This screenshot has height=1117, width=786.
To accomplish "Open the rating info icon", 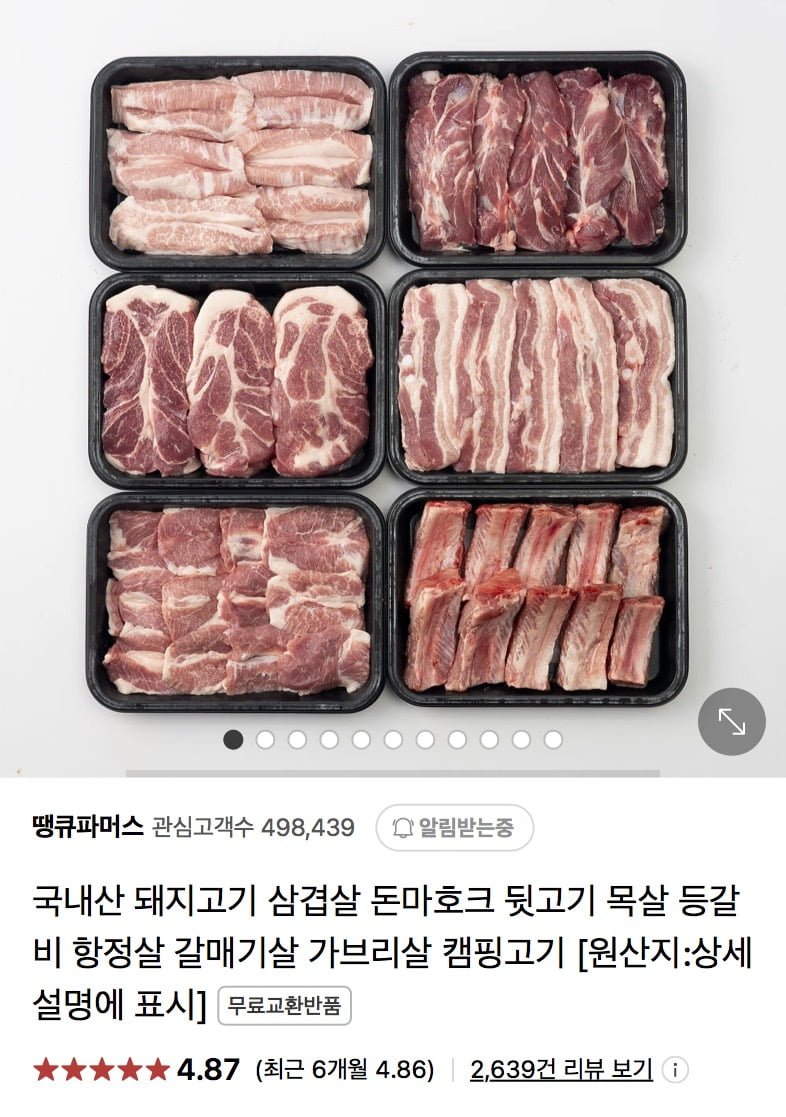I will point(676,1069).
